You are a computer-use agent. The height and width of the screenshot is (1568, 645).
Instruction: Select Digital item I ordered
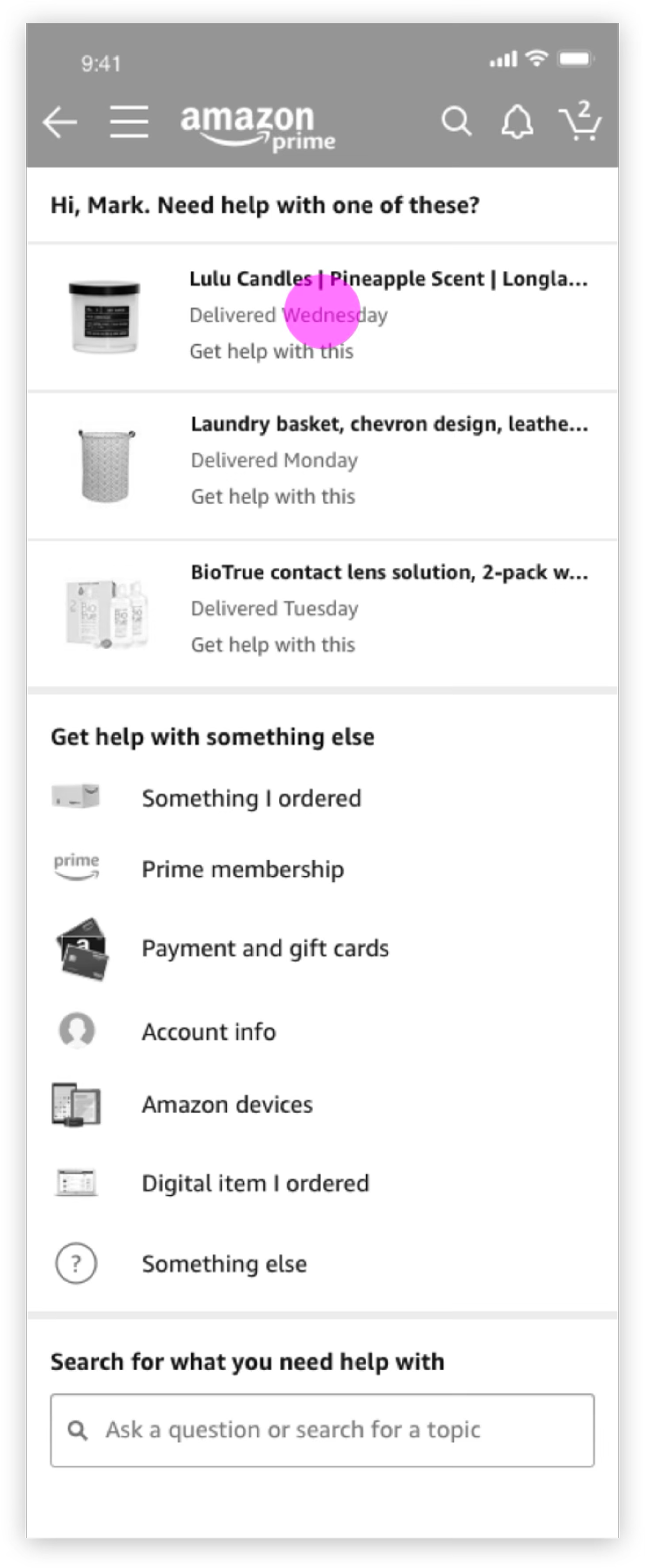click(x=254, y=1182)
